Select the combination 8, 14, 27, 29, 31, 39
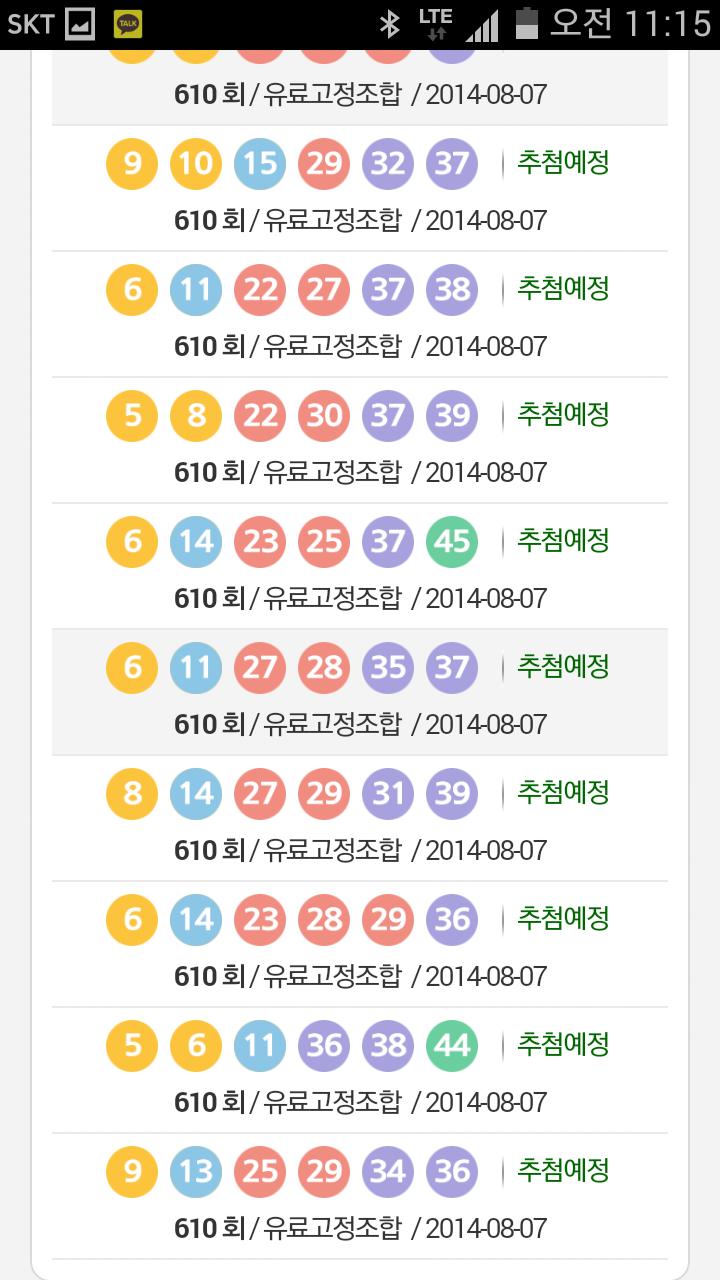This screenshot has height=1280, width=720. coord(360,818)
